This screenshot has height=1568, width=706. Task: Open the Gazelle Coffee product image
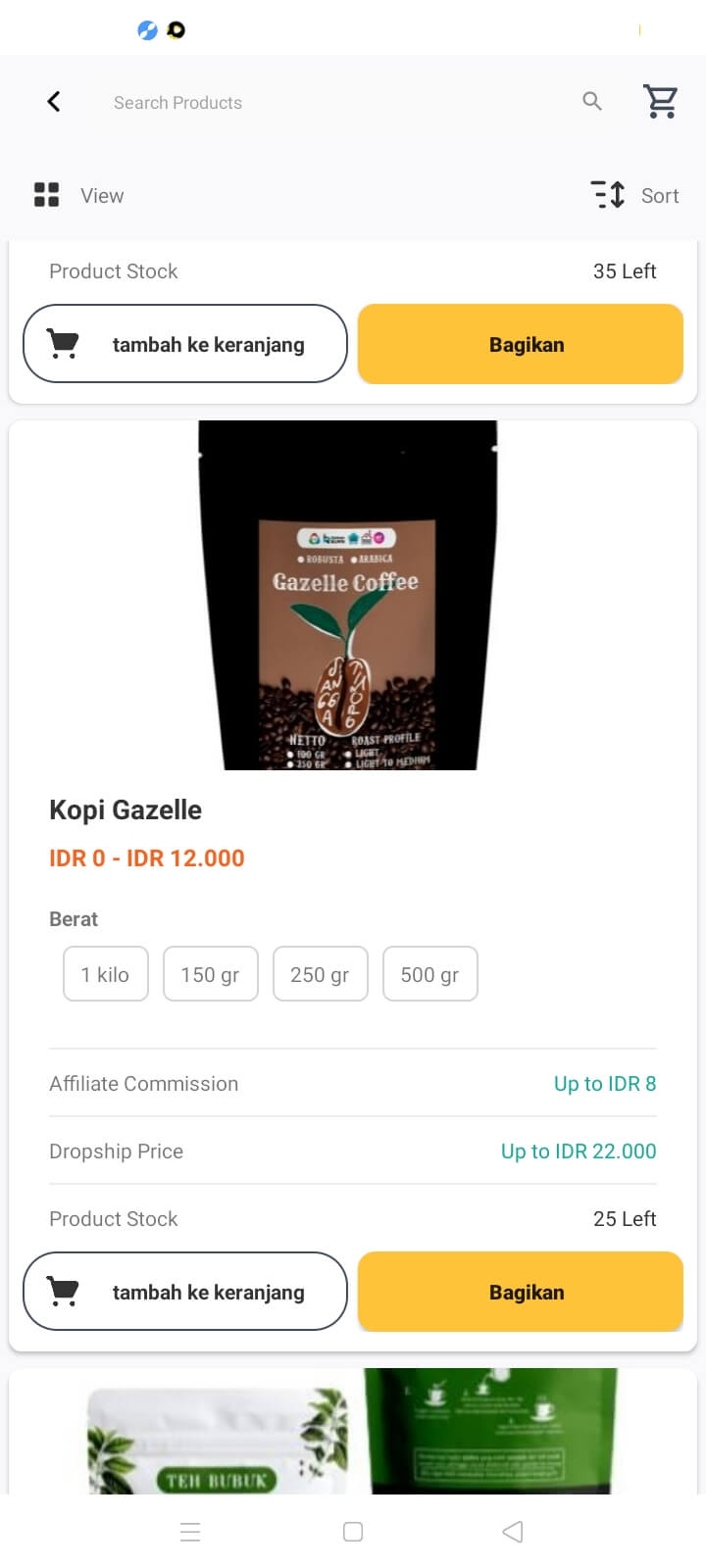pos(349,595)
